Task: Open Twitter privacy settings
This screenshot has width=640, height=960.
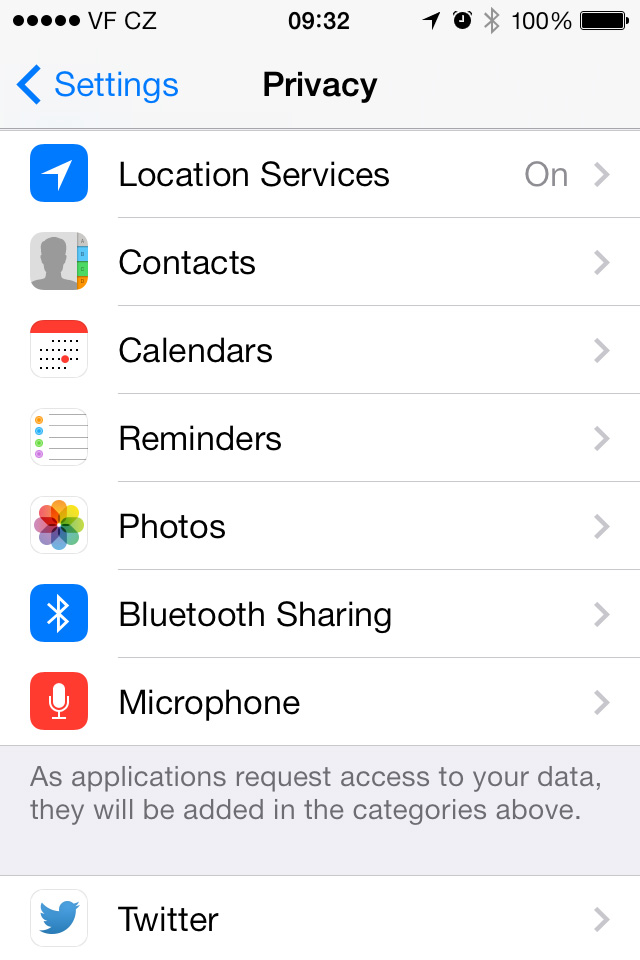Action: 320,919
